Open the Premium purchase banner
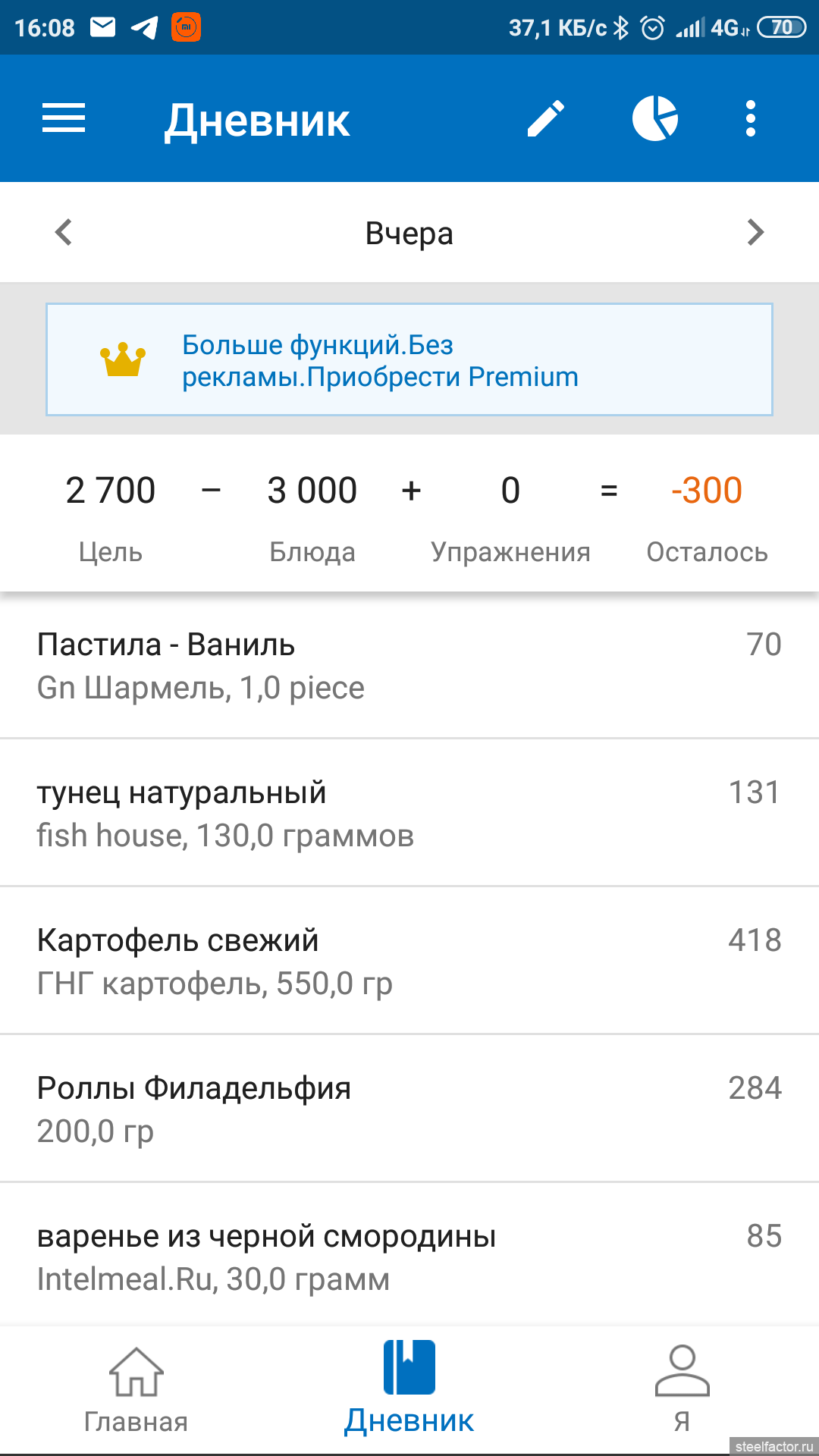This screenshot has height=1456, width=819. point(409,359)
